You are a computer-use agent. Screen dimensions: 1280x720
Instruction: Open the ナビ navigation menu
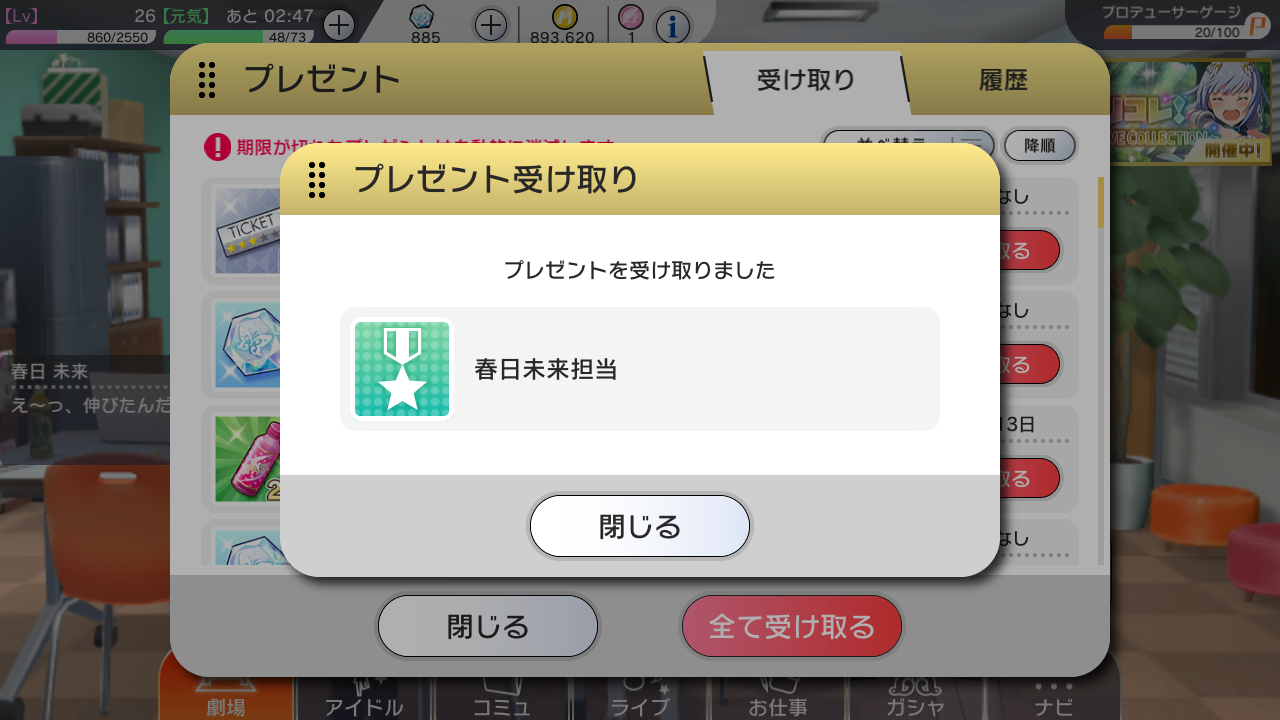pos(1054,698)
